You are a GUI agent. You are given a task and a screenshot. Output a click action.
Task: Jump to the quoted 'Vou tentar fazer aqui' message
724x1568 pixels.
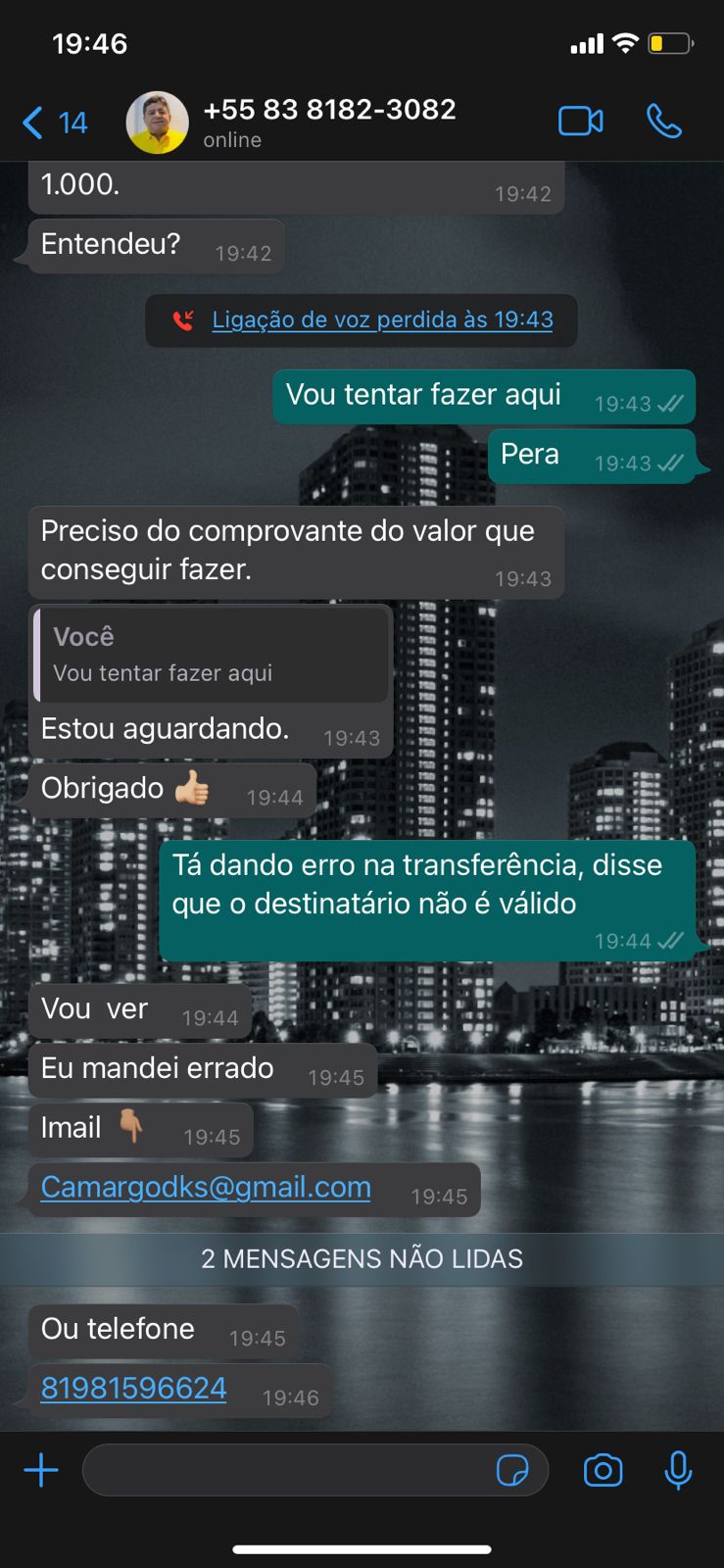click(211, 655)
